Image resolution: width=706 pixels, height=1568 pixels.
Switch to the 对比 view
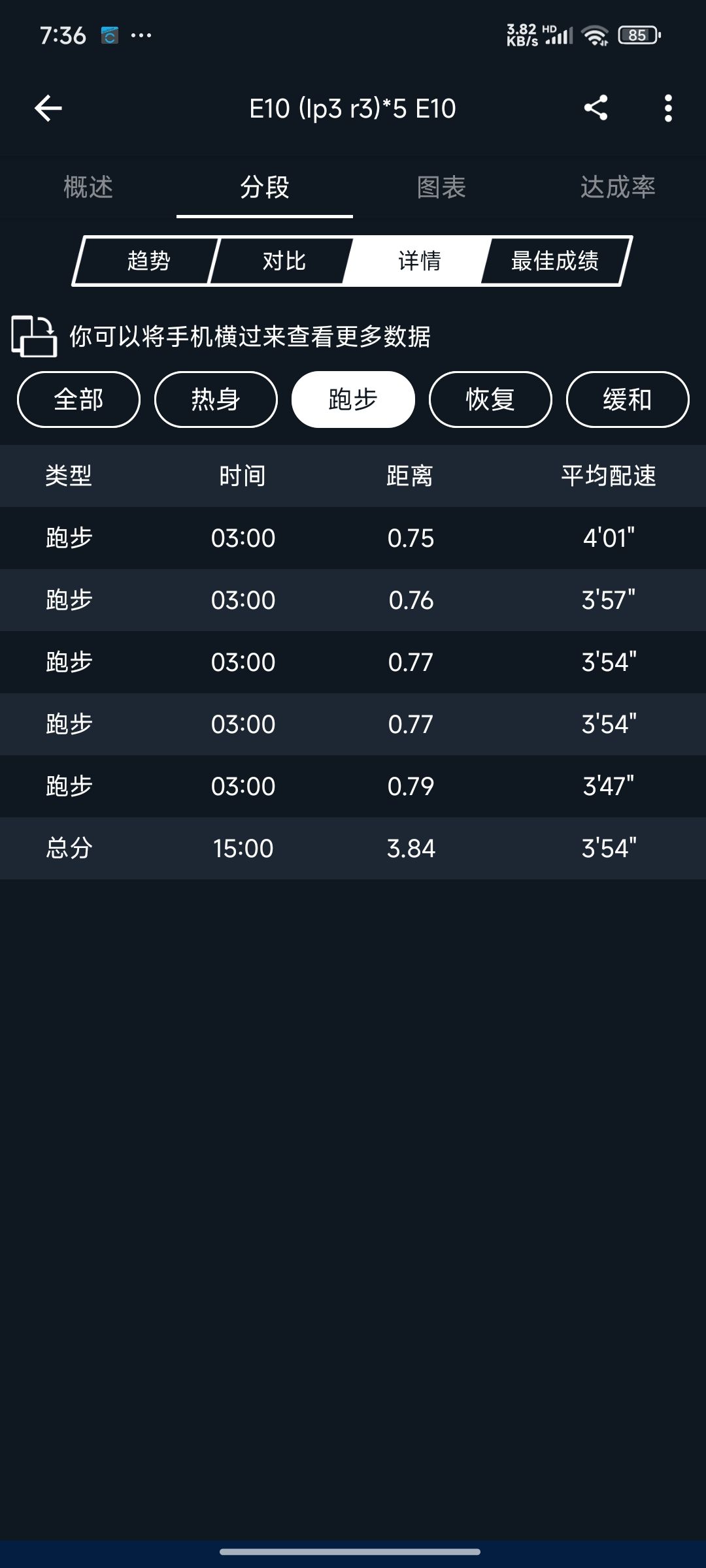tap(284, 261)
